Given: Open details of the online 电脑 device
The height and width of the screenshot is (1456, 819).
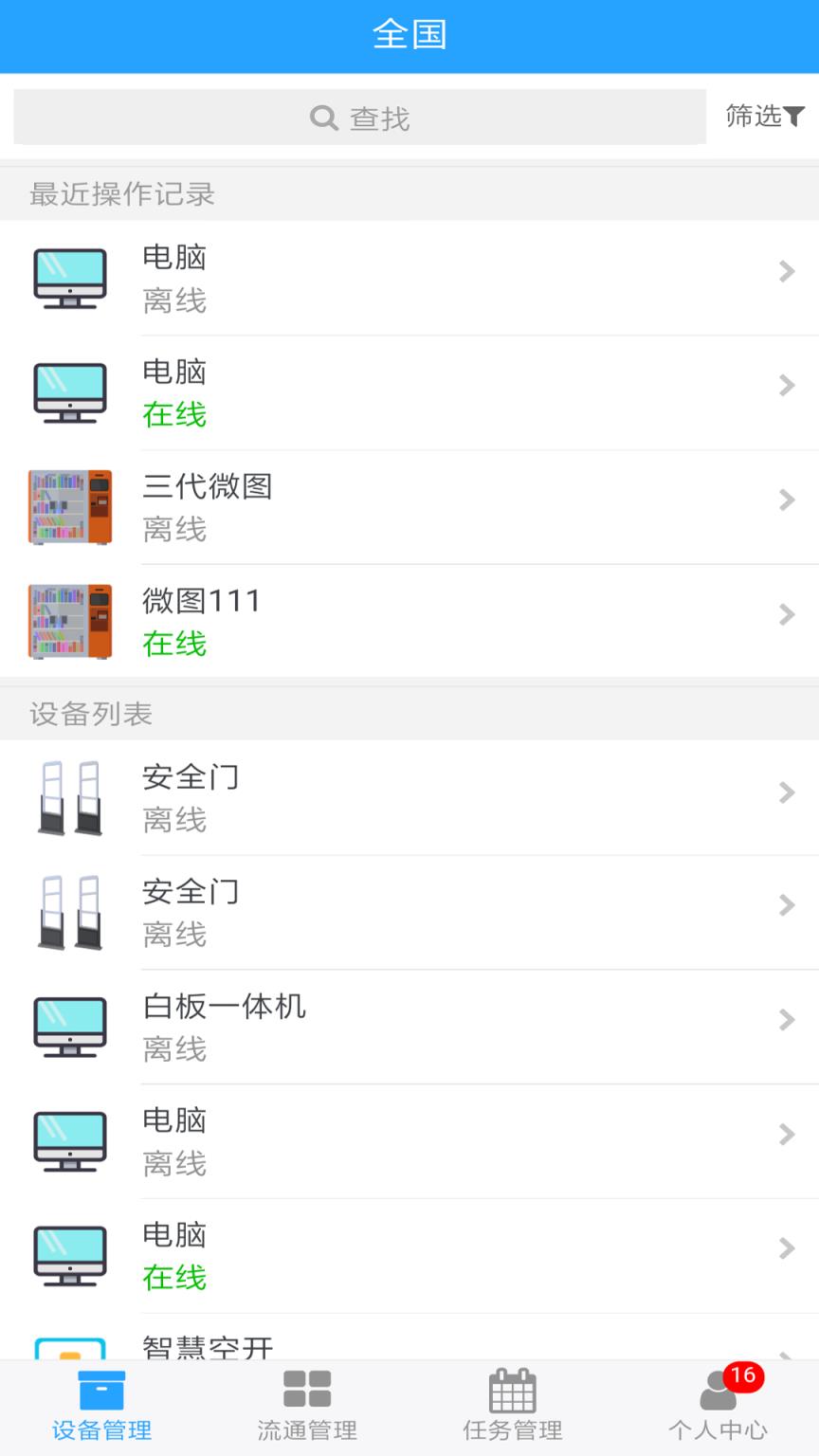Looking at the screenshot, I should click(787, 386).
